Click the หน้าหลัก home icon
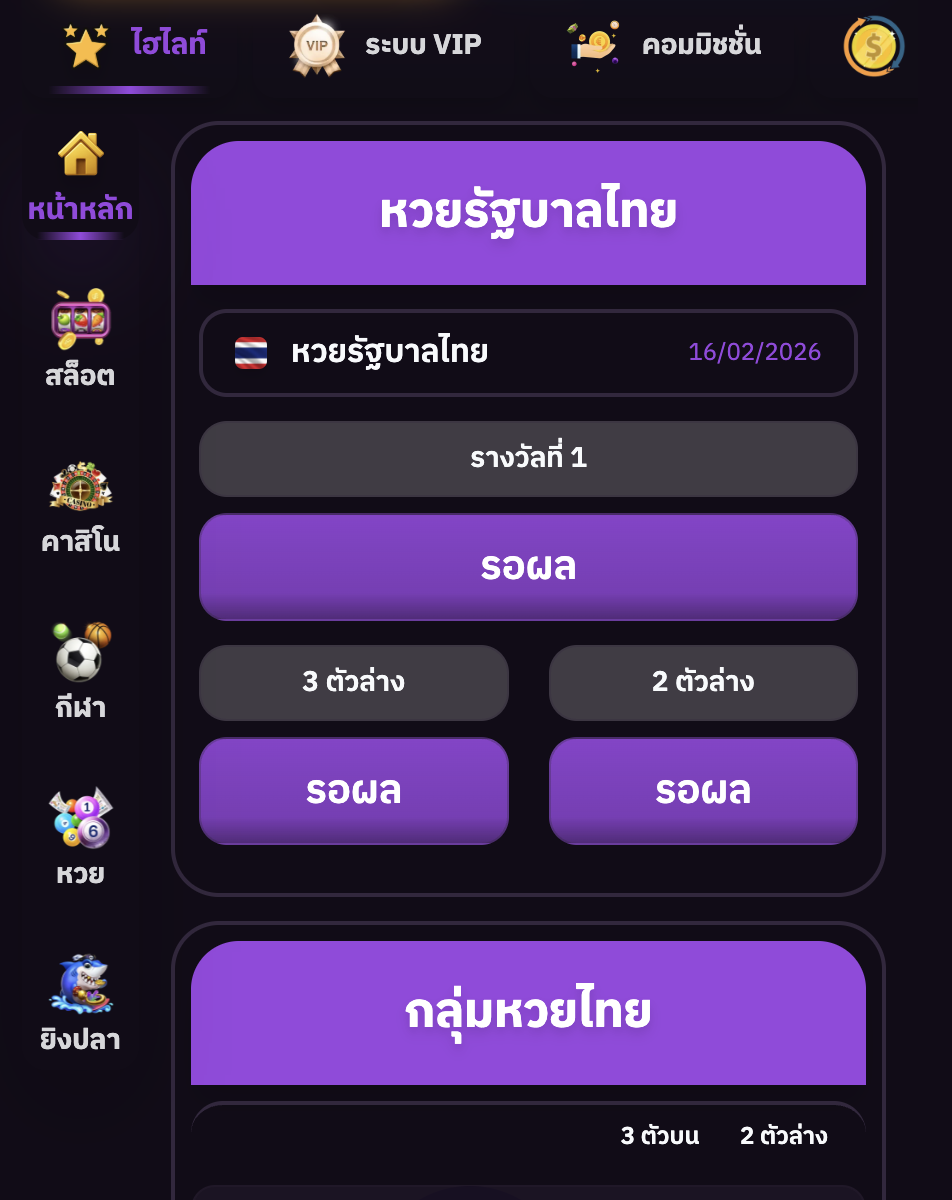Screen dimensions: 952x1200 pos(80,155)
